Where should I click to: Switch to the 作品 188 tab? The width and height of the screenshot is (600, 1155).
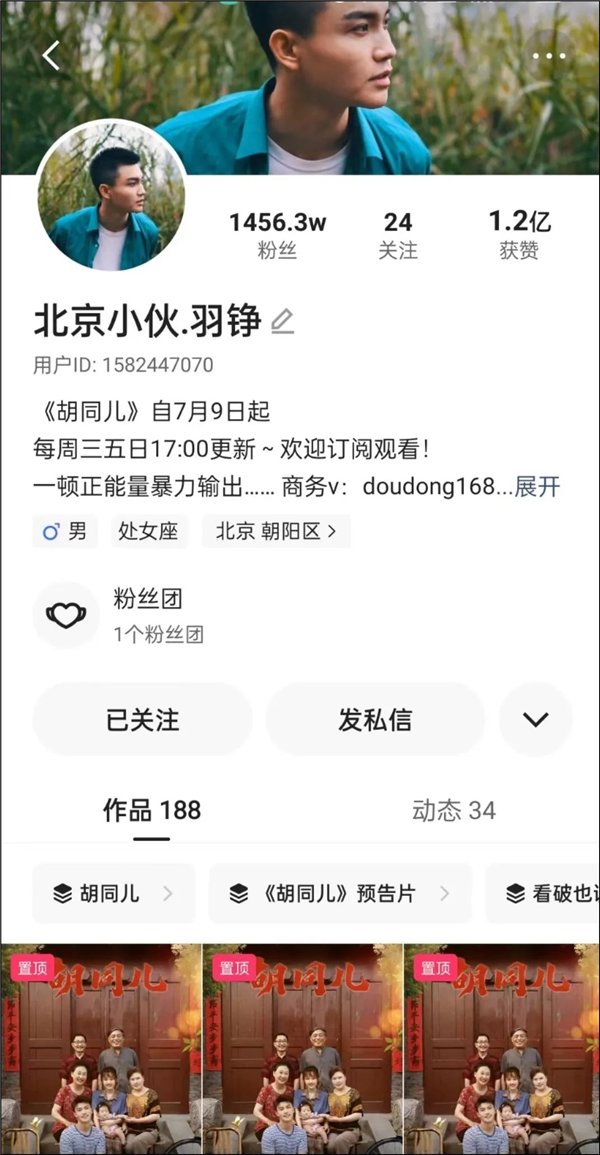[x=152, y=810]
